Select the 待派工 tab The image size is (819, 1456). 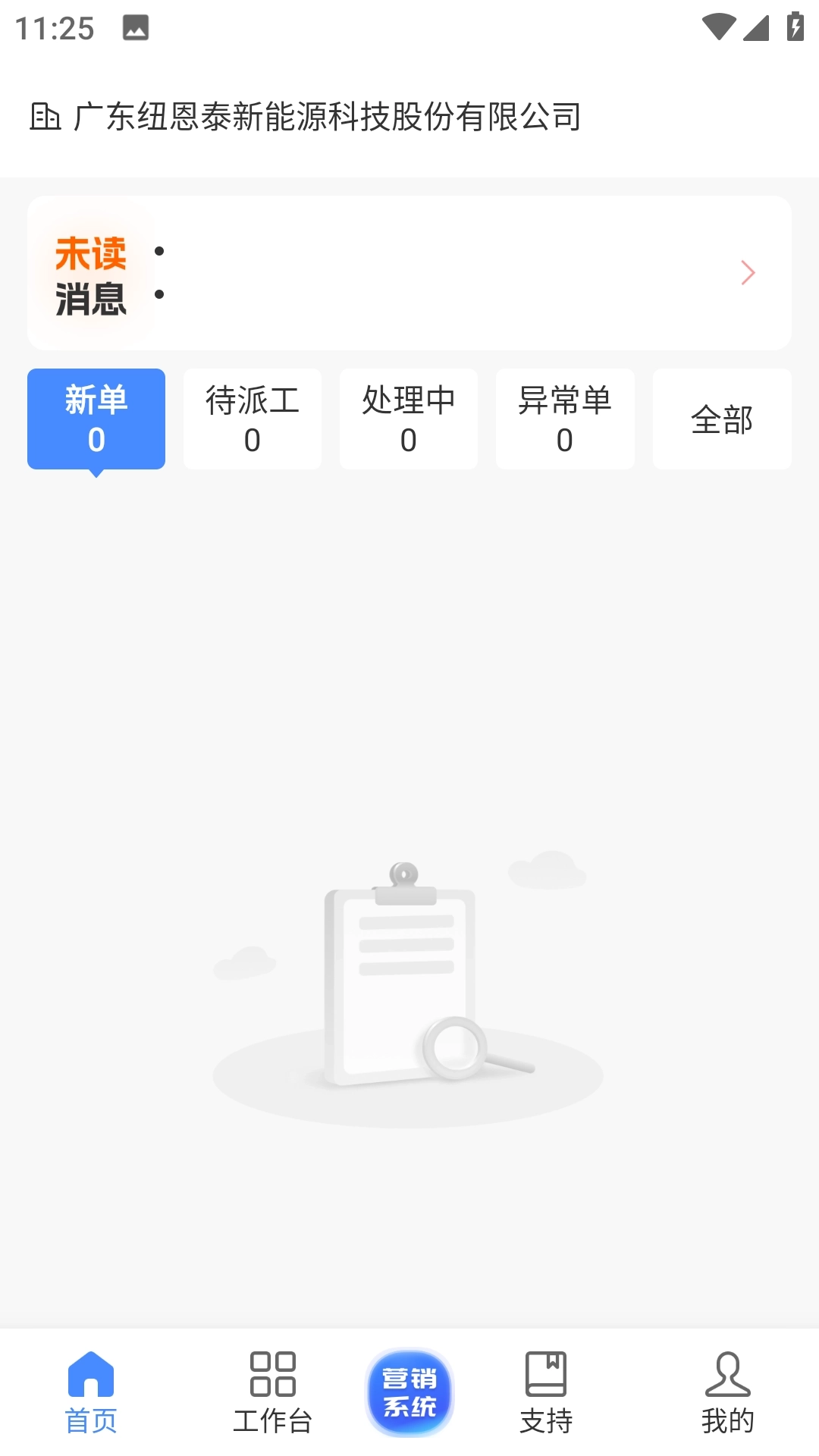pos(252,419)
